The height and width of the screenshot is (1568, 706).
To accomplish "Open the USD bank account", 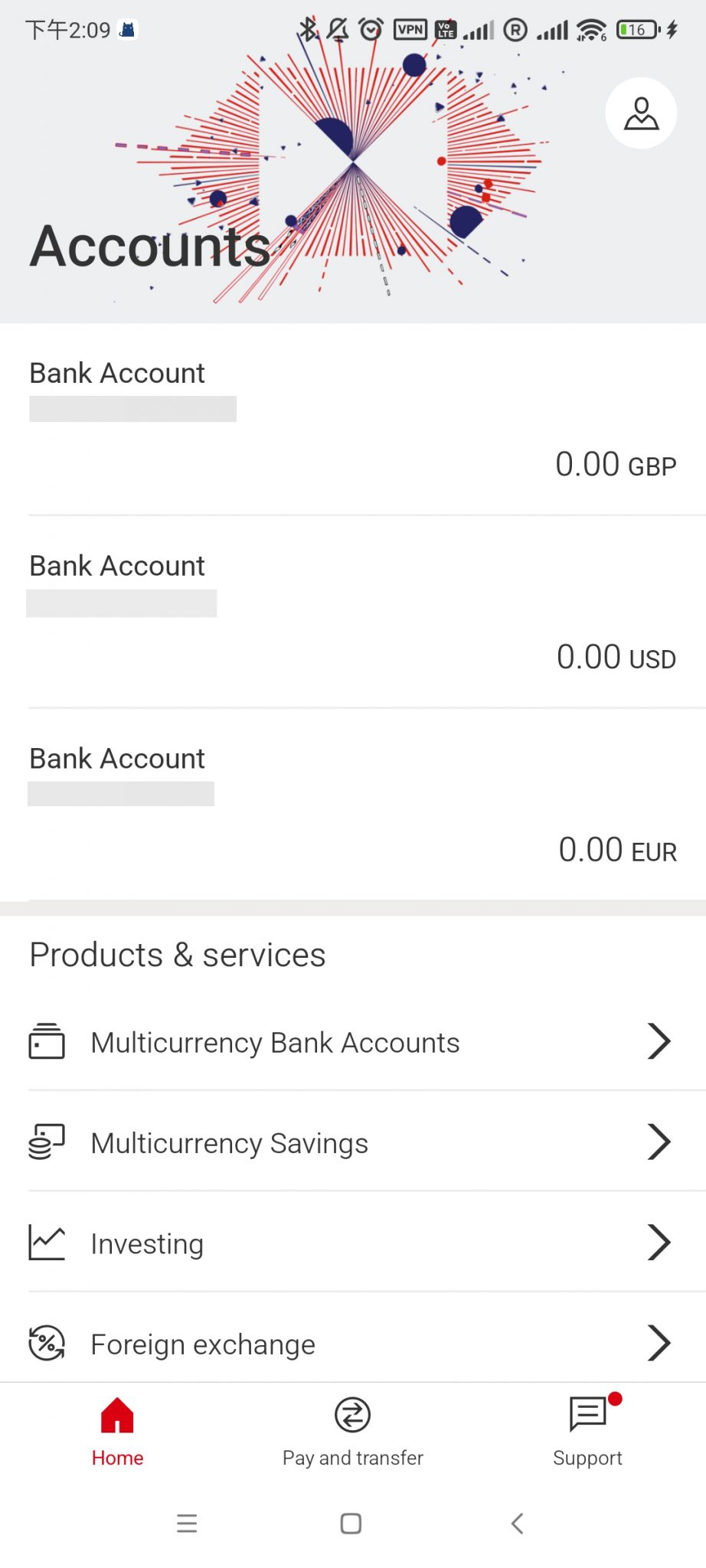I will pos(353,612).
